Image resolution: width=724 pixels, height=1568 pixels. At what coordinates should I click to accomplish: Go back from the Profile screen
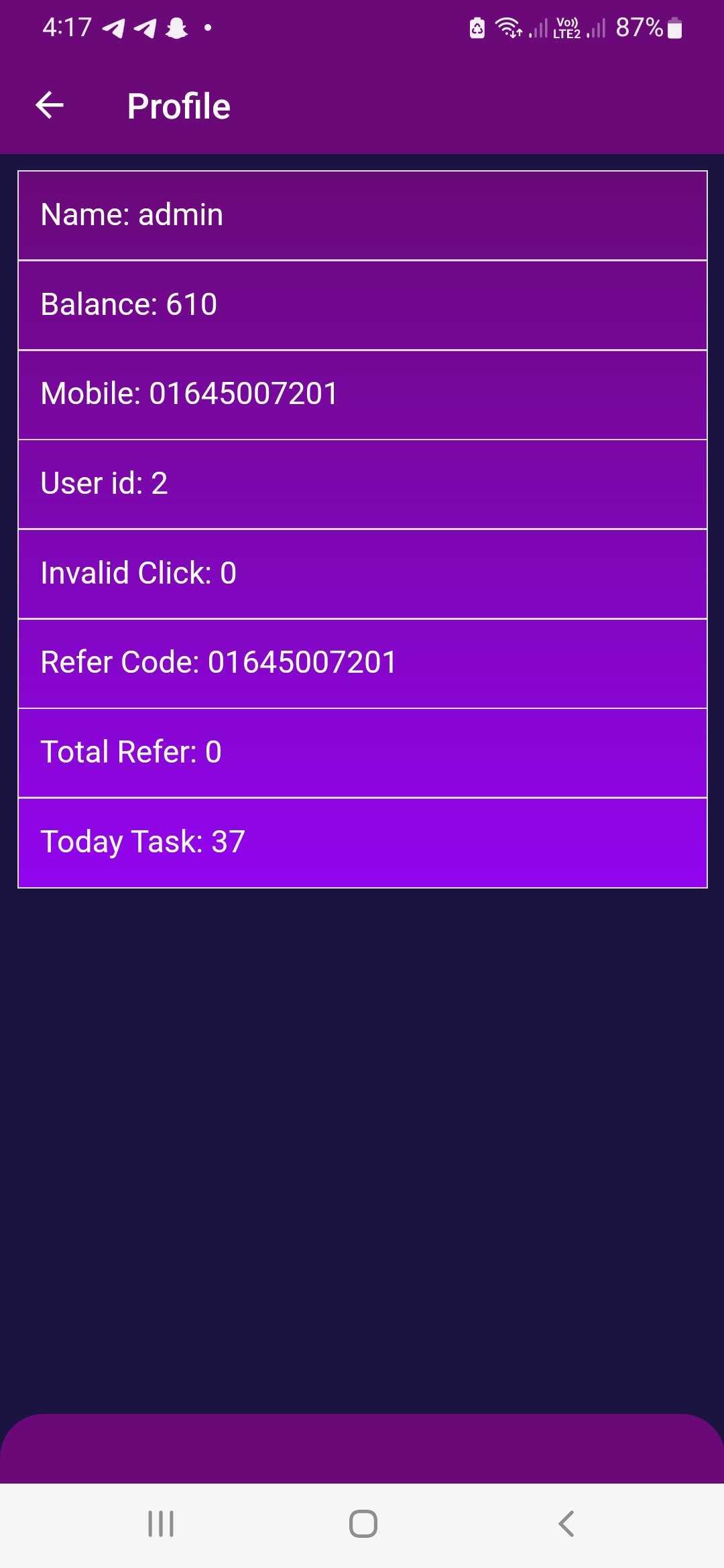(x=50, y=105)
